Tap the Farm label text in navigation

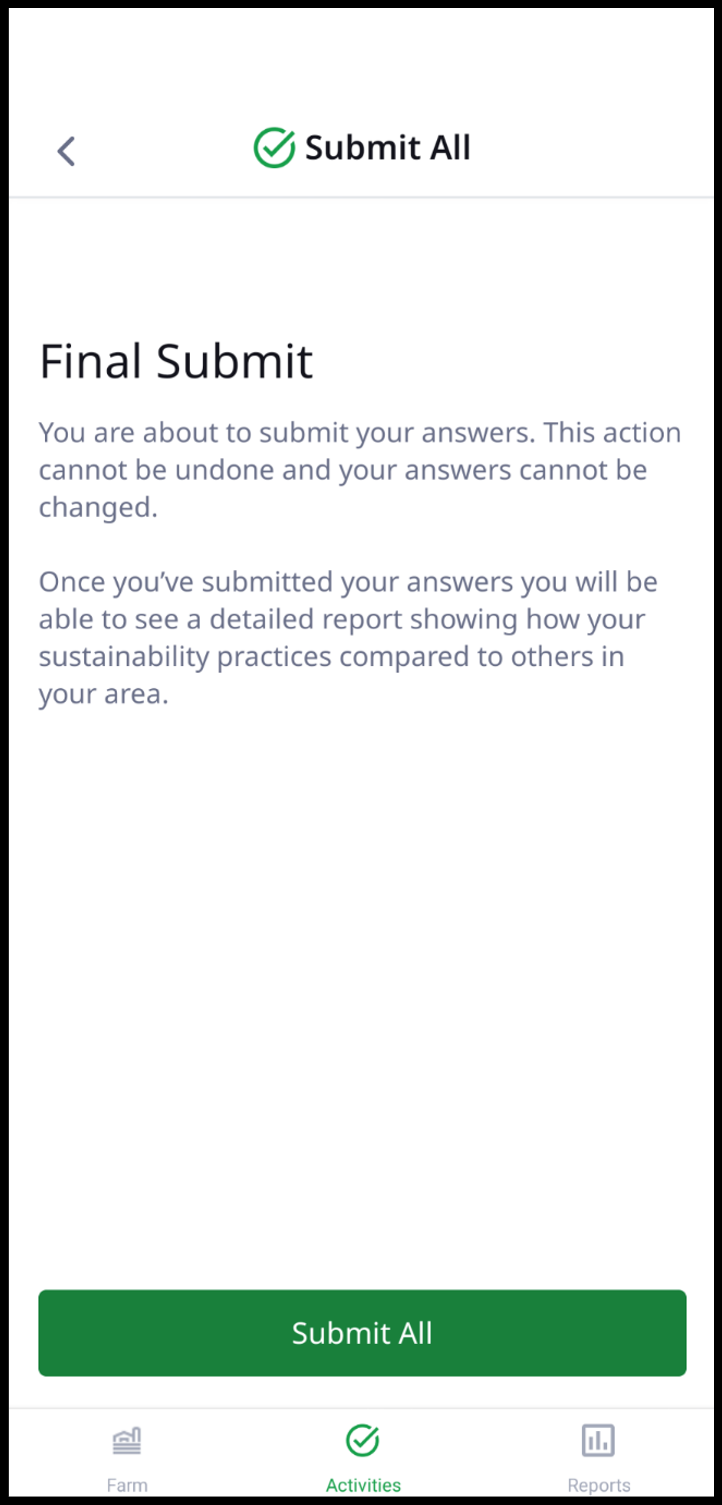[127, 1485]
